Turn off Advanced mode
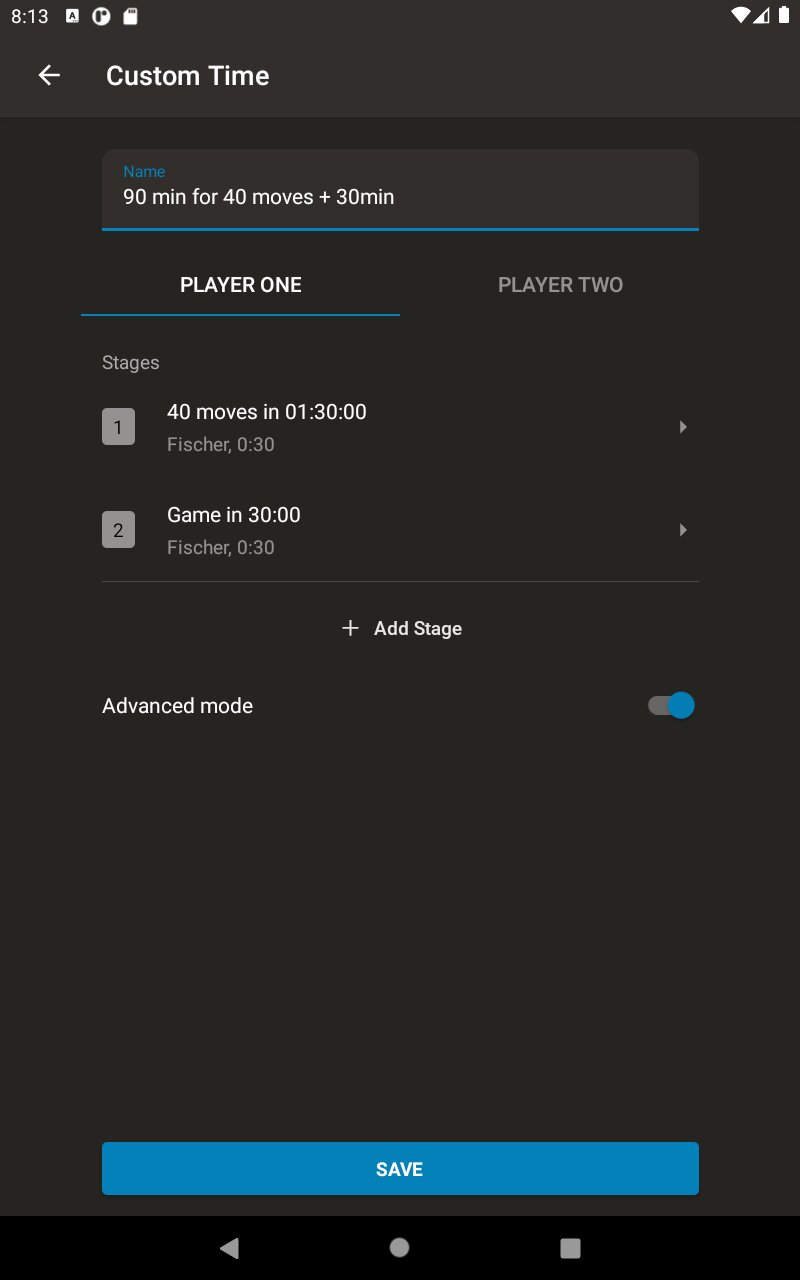 [672, 705]
